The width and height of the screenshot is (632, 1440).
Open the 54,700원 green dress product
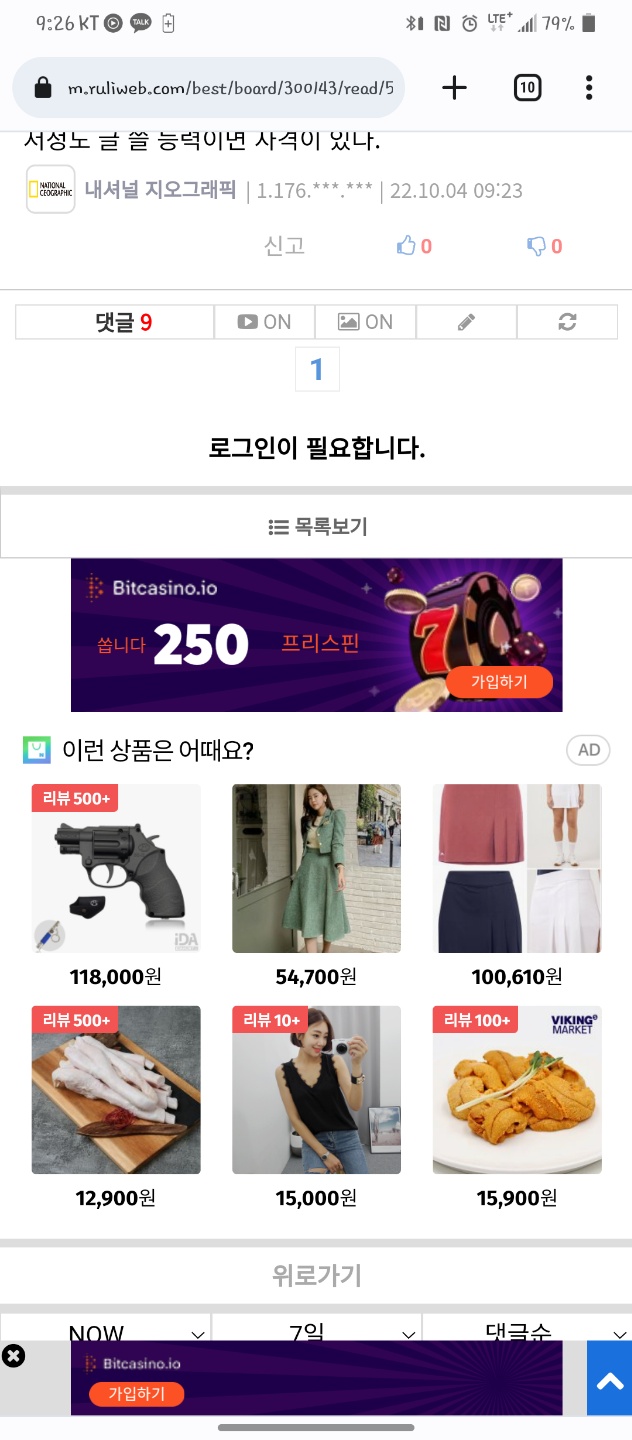tap(316, 870)
